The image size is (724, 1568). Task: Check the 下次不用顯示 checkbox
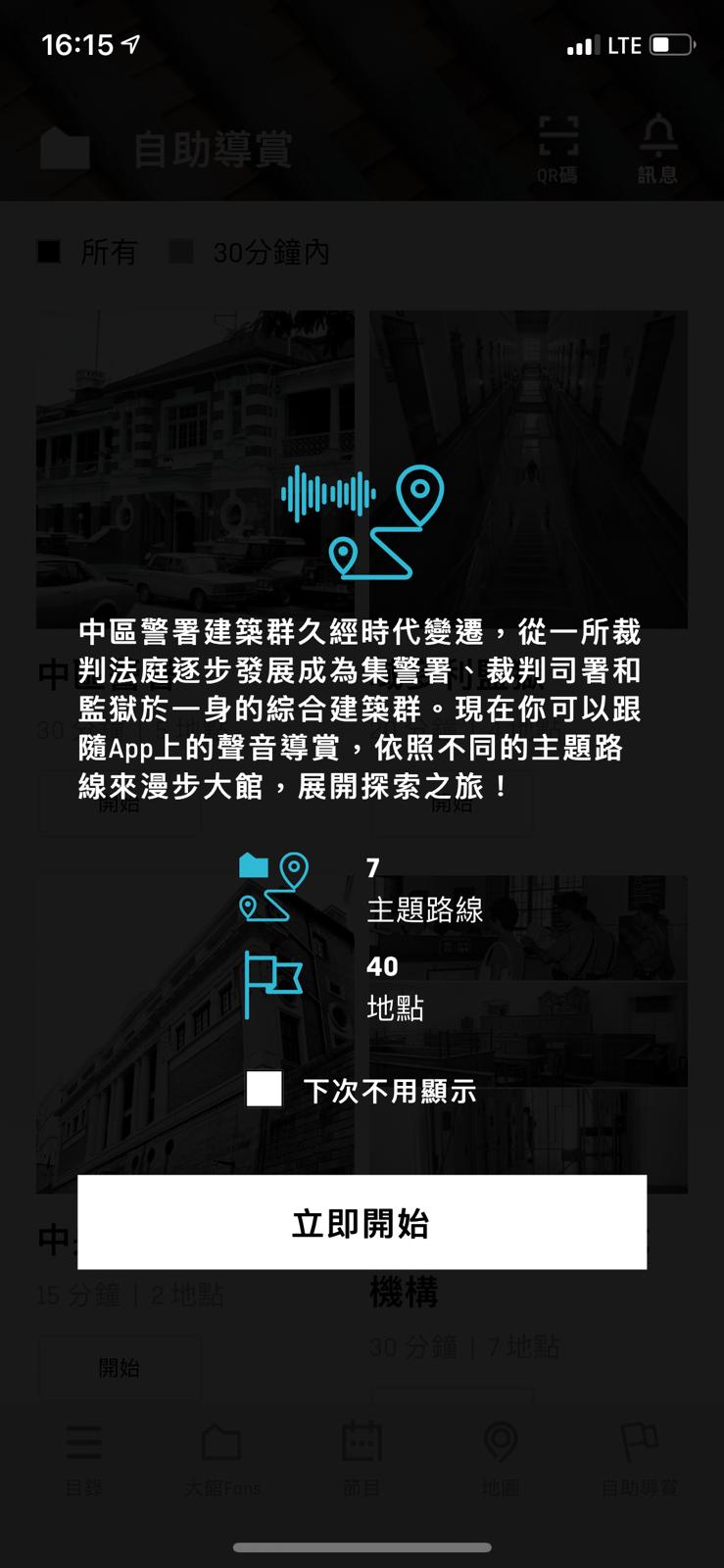(x=265, y=1089)
